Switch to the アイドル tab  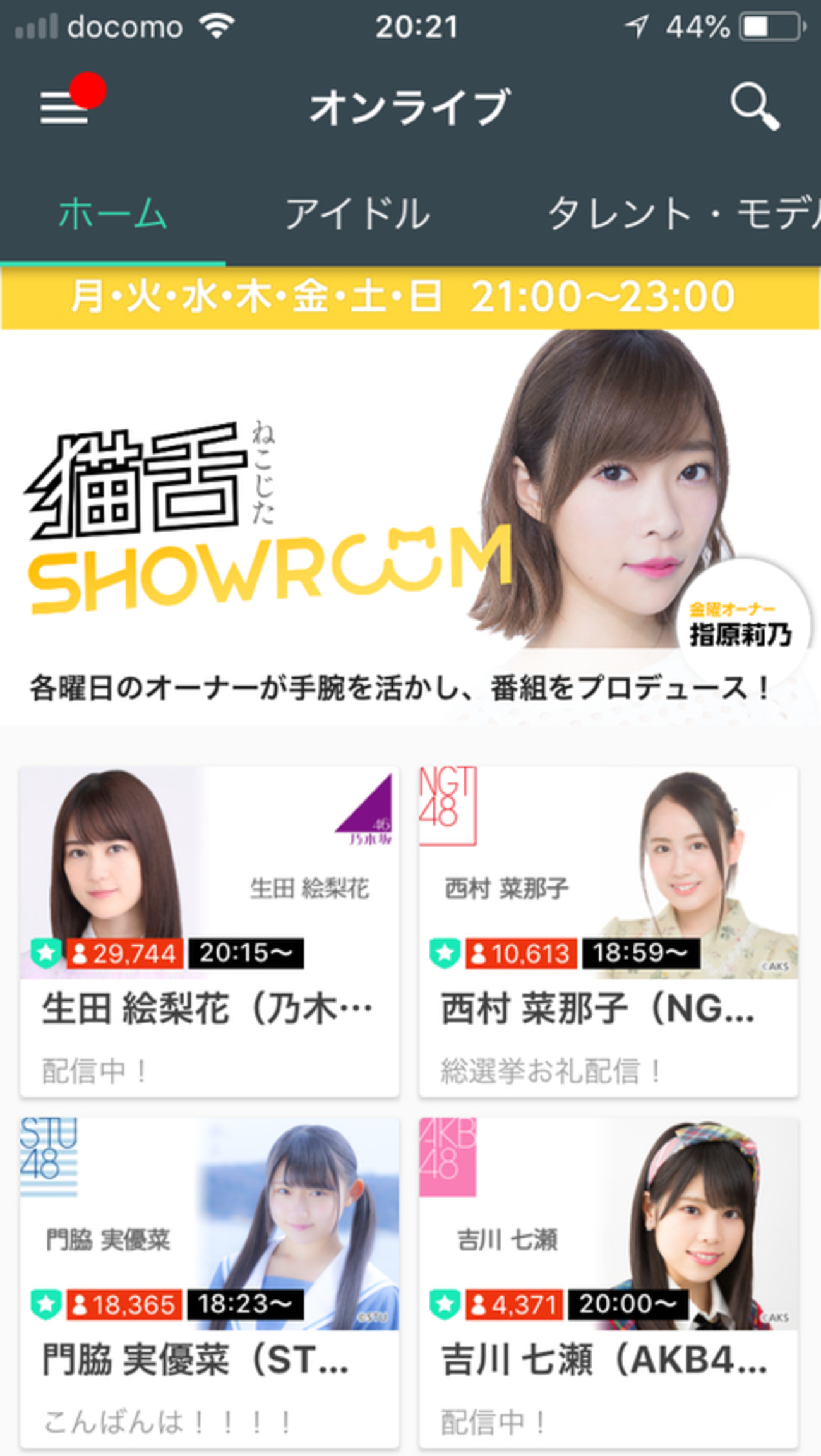point(357,213)
